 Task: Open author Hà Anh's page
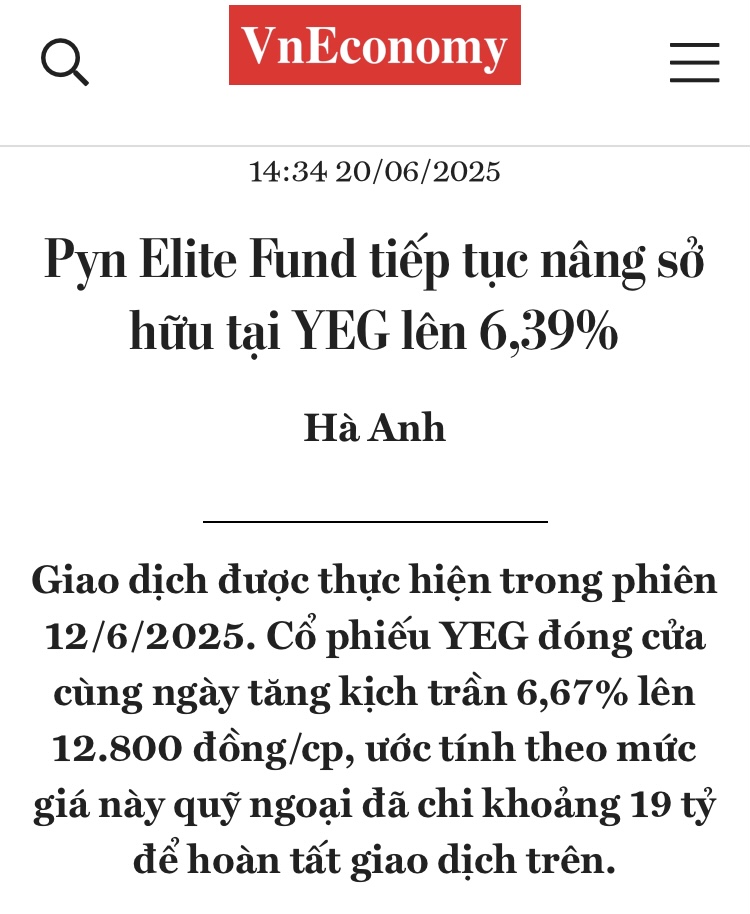click(375, 428)
